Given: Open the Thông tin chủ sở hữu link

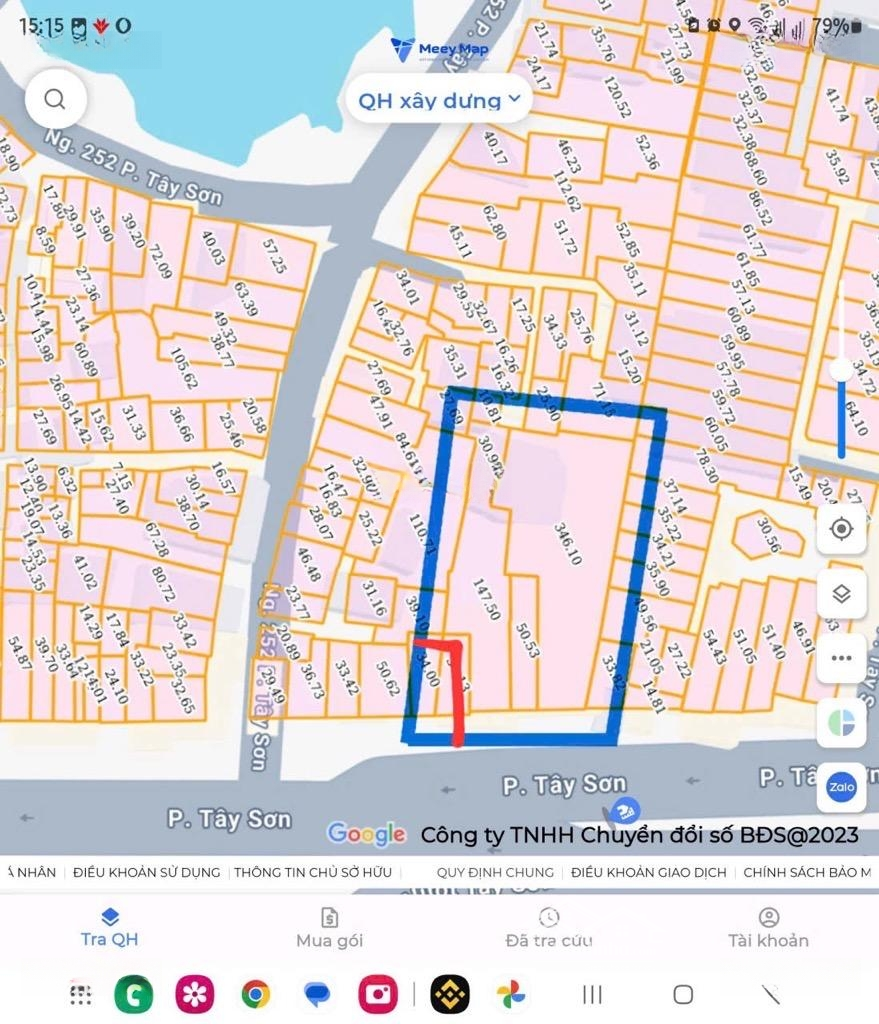Looking at the screenshot, I should click(313, 872).
